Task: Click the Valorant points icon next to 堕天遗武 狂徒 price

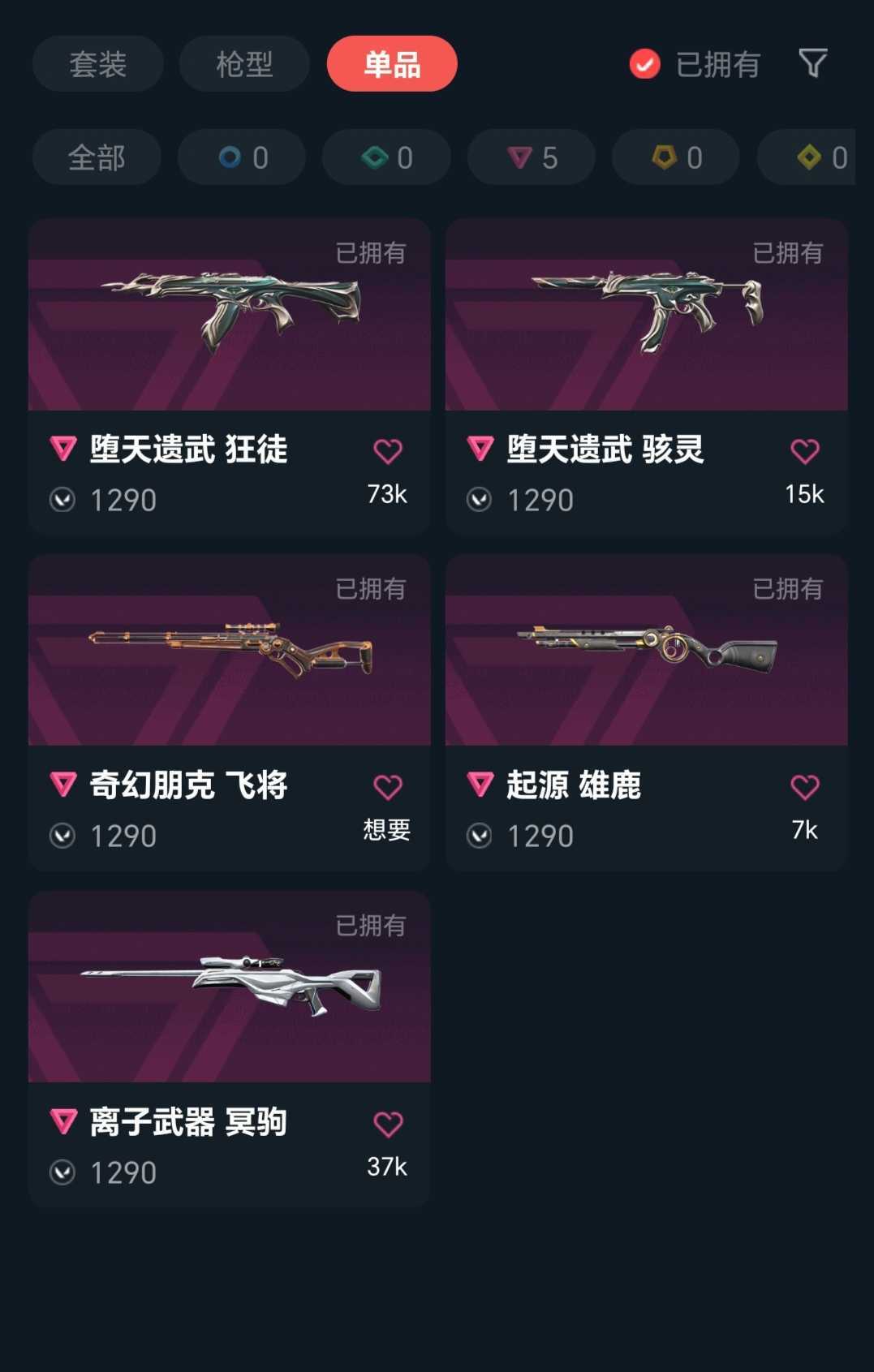Action: coord(62,500)
